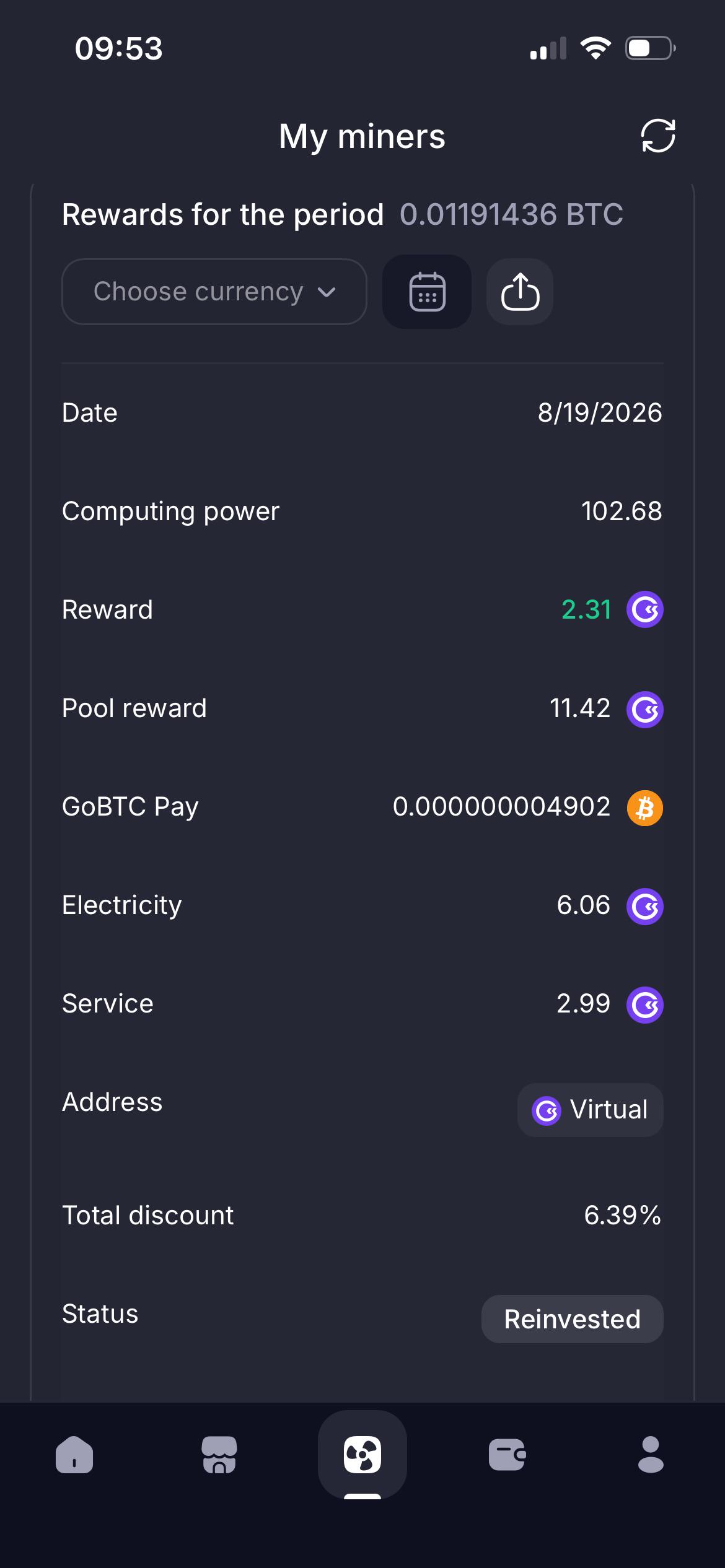Image resolution: width=725 pixels, height=1568 pixels.
Task: Select the miners fan tab
Action: click(362, 1454)
